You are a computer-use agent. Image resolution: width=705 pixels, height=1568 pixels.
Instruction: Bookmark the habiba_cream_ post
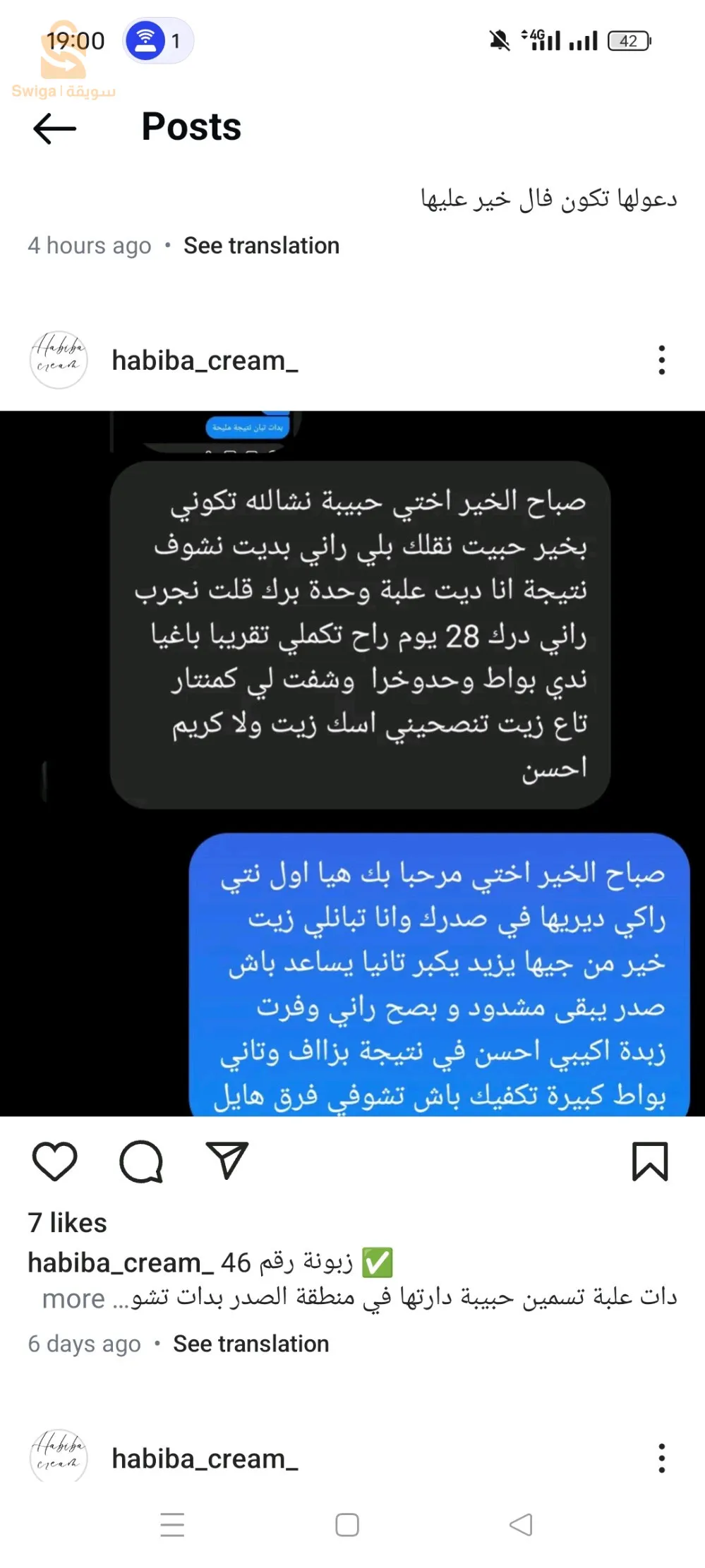pos(649,1161)
